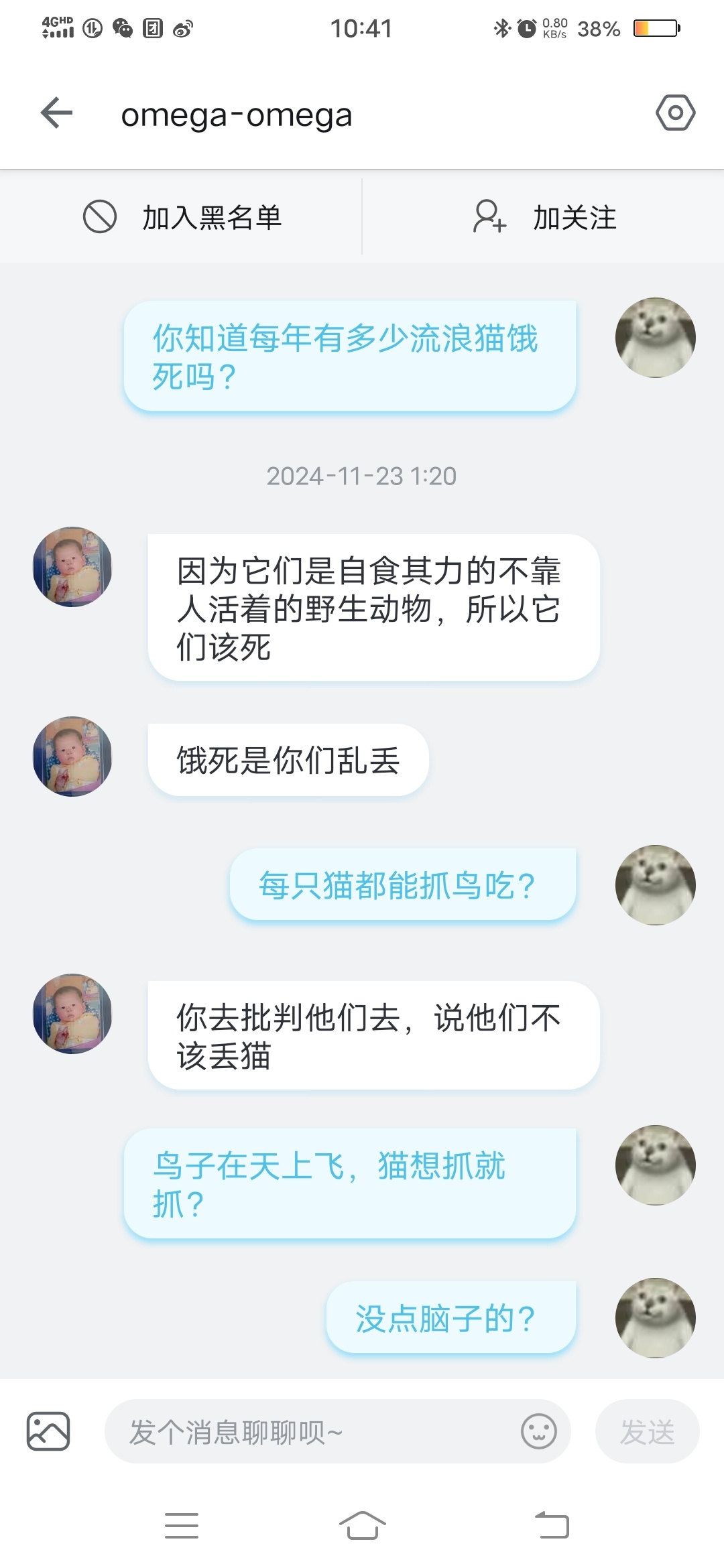Go back from omega-omega chat
Image resolution: width=724 pixels, height=1568 pixels.
(56, 113)
